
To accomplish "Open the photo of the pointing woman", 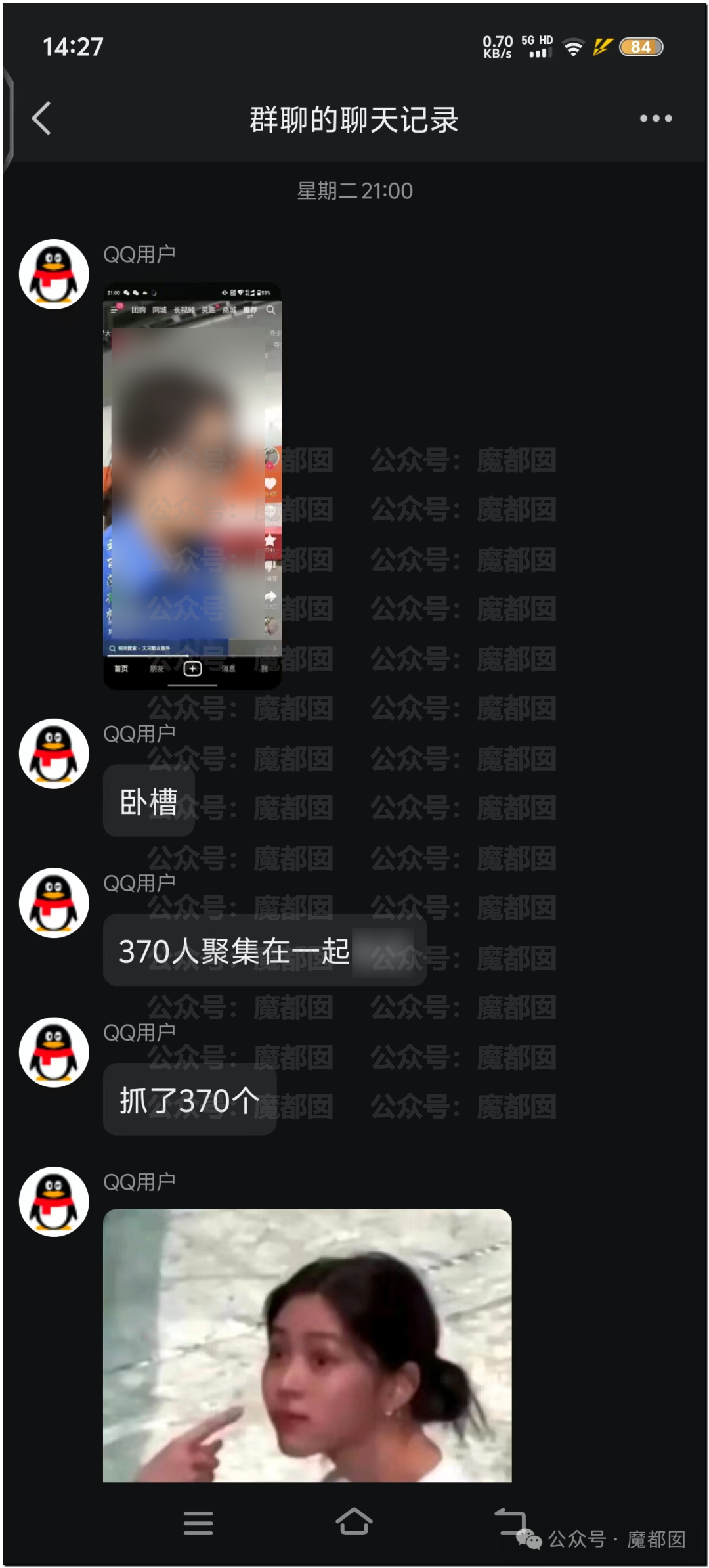I will pos(307,1345).
